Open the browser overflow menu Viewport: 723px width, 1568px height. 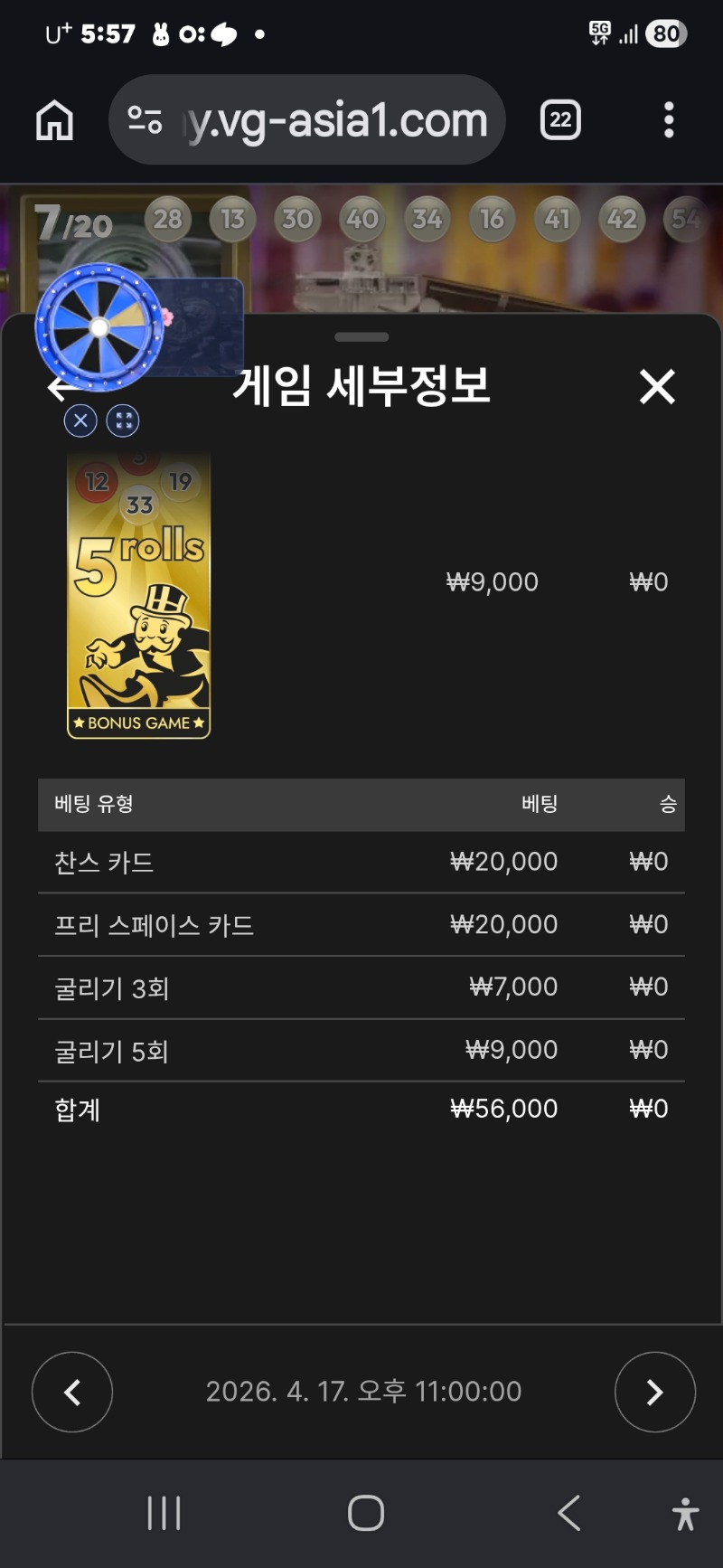coord(669,119)
